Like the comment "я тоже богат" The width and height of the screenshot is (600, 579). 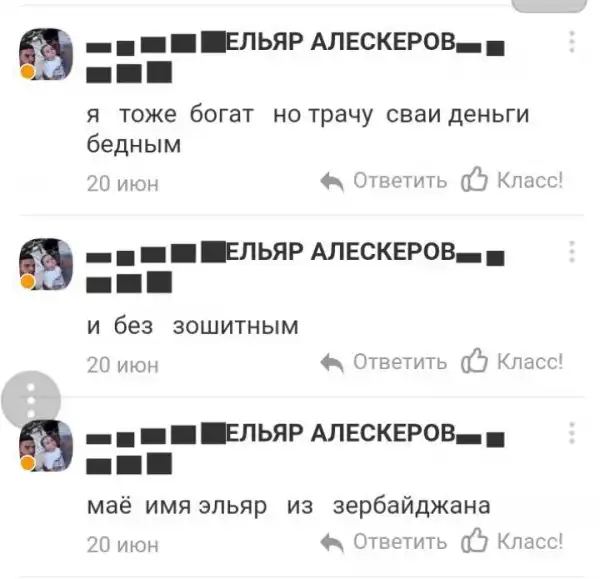(x=512, y=181)
